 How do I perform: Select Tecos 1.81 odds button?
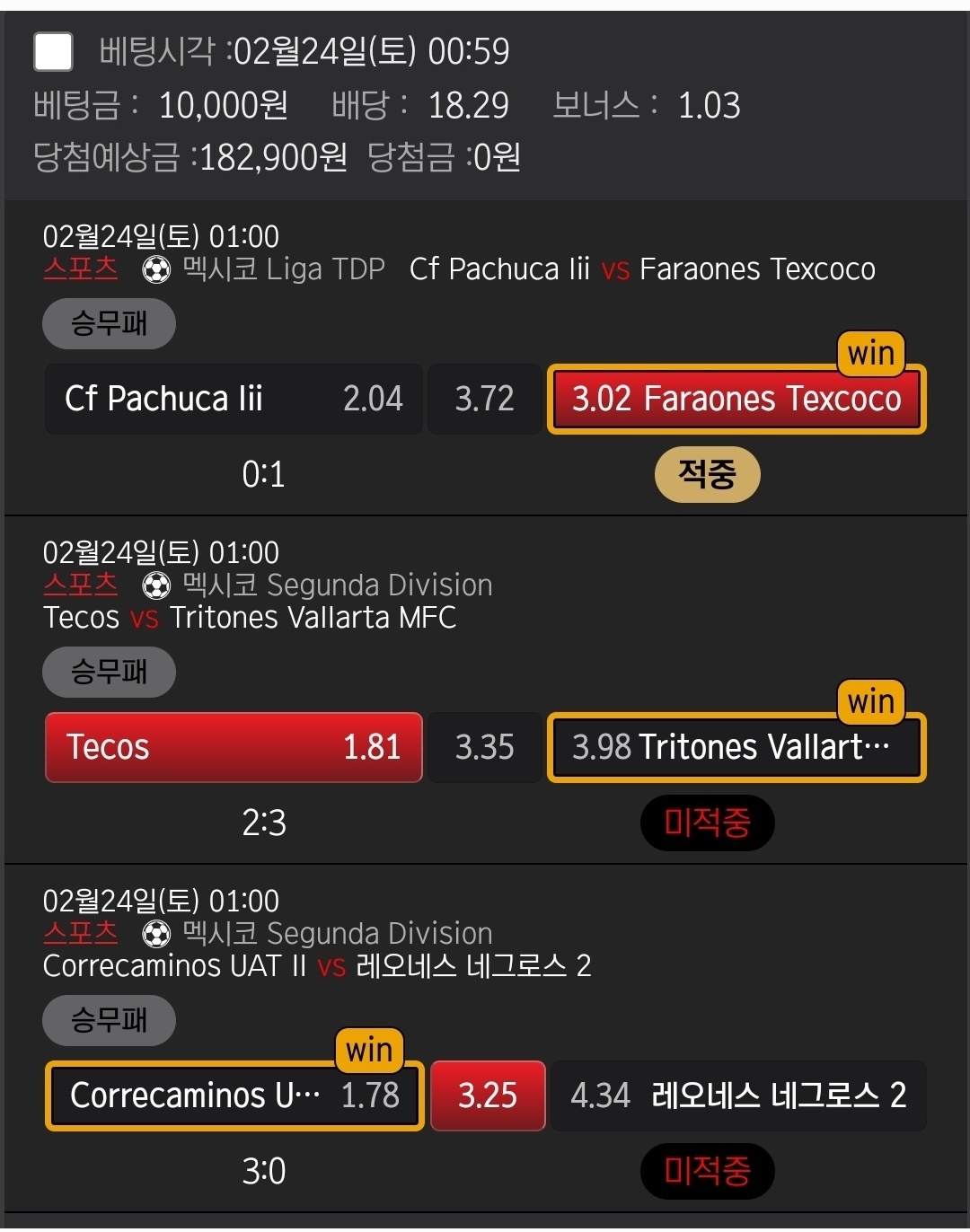234,747
